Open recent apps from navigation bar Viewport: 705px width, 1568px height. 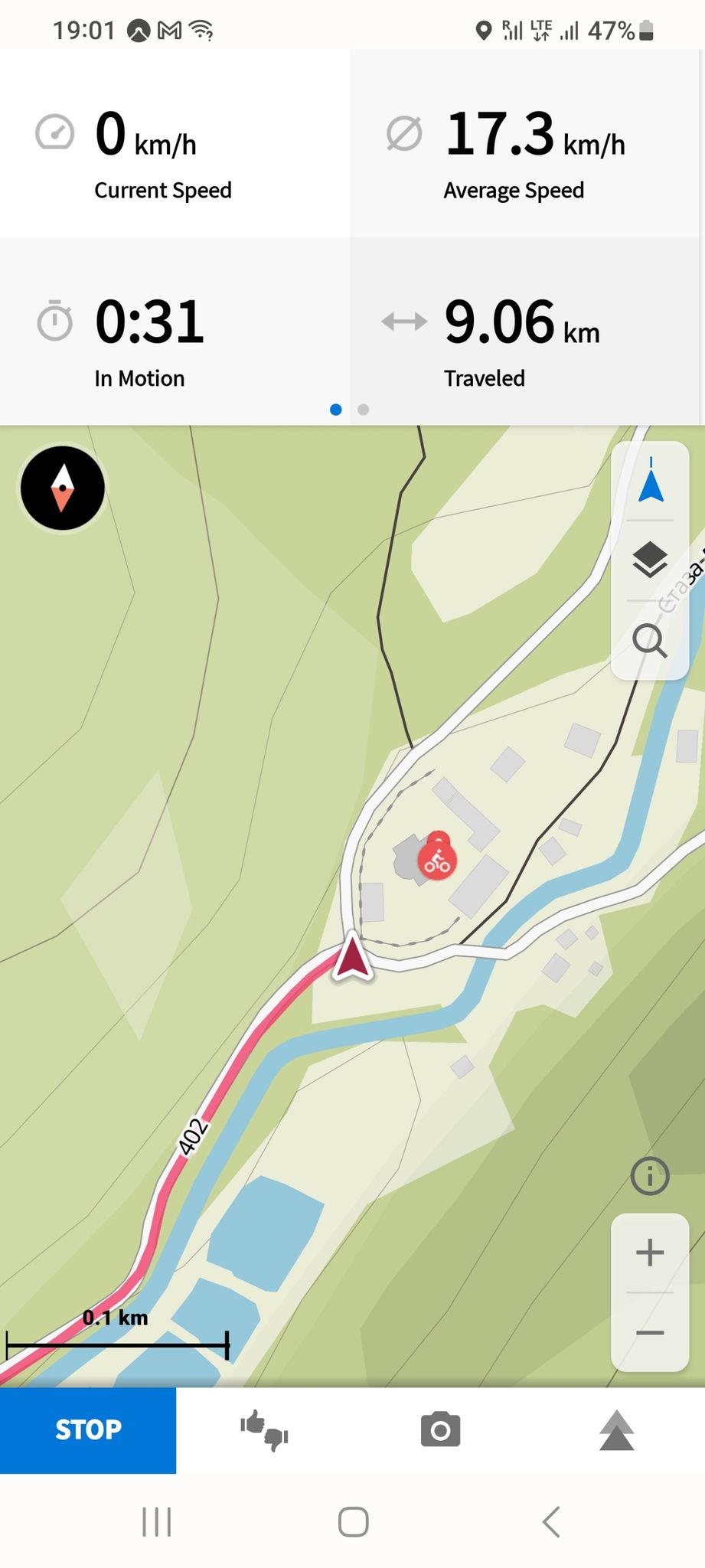[157, 1521]
